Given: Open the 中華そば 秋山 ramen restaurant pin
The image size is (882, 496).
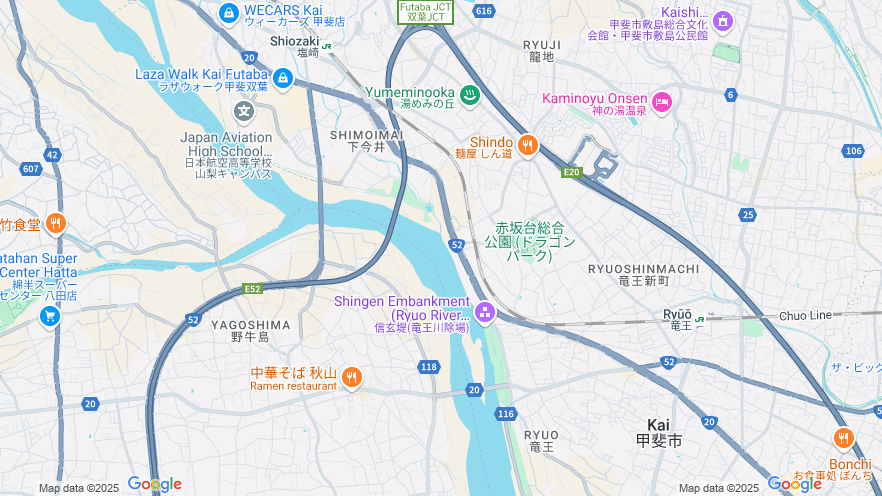Looking at the screenshot, I should tap(351, 377).
